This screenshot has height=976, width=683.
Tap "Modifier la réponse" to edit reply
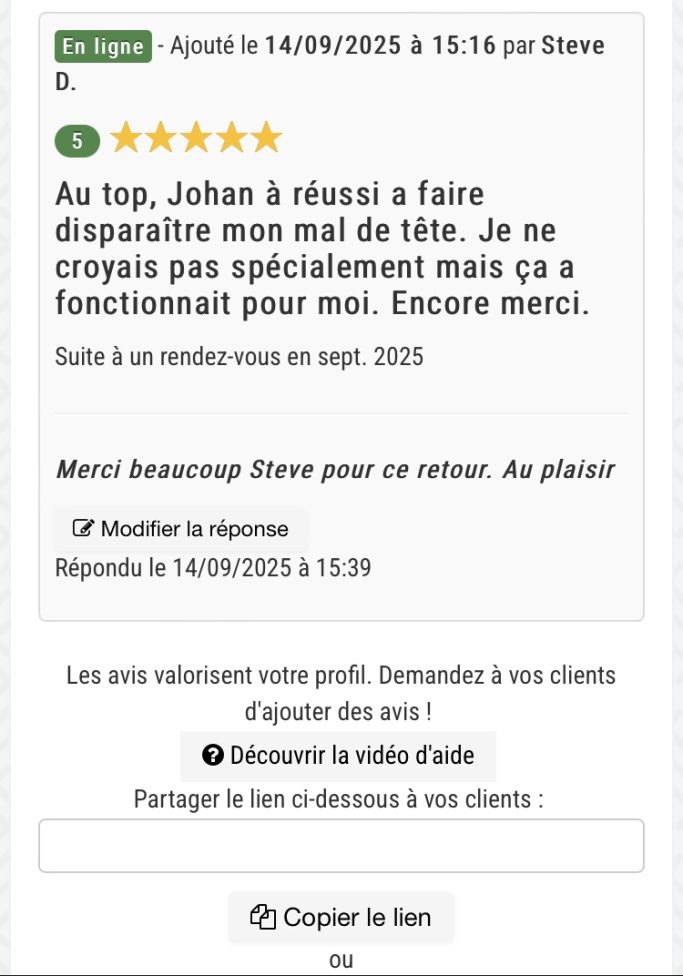click(x=181, y=529)
